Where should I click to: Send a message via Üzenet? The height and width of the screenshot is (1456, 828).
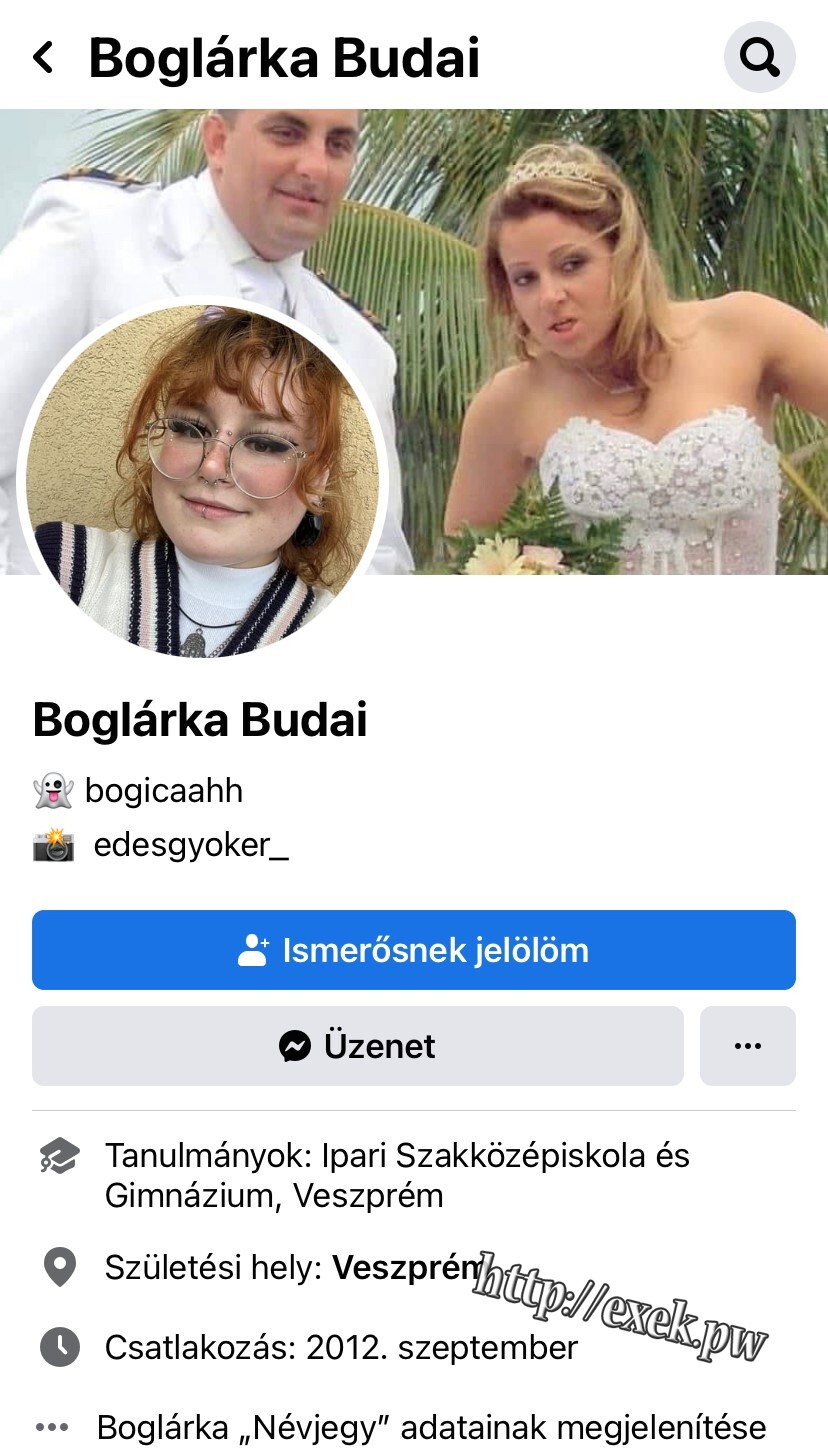click(358, 1046)
